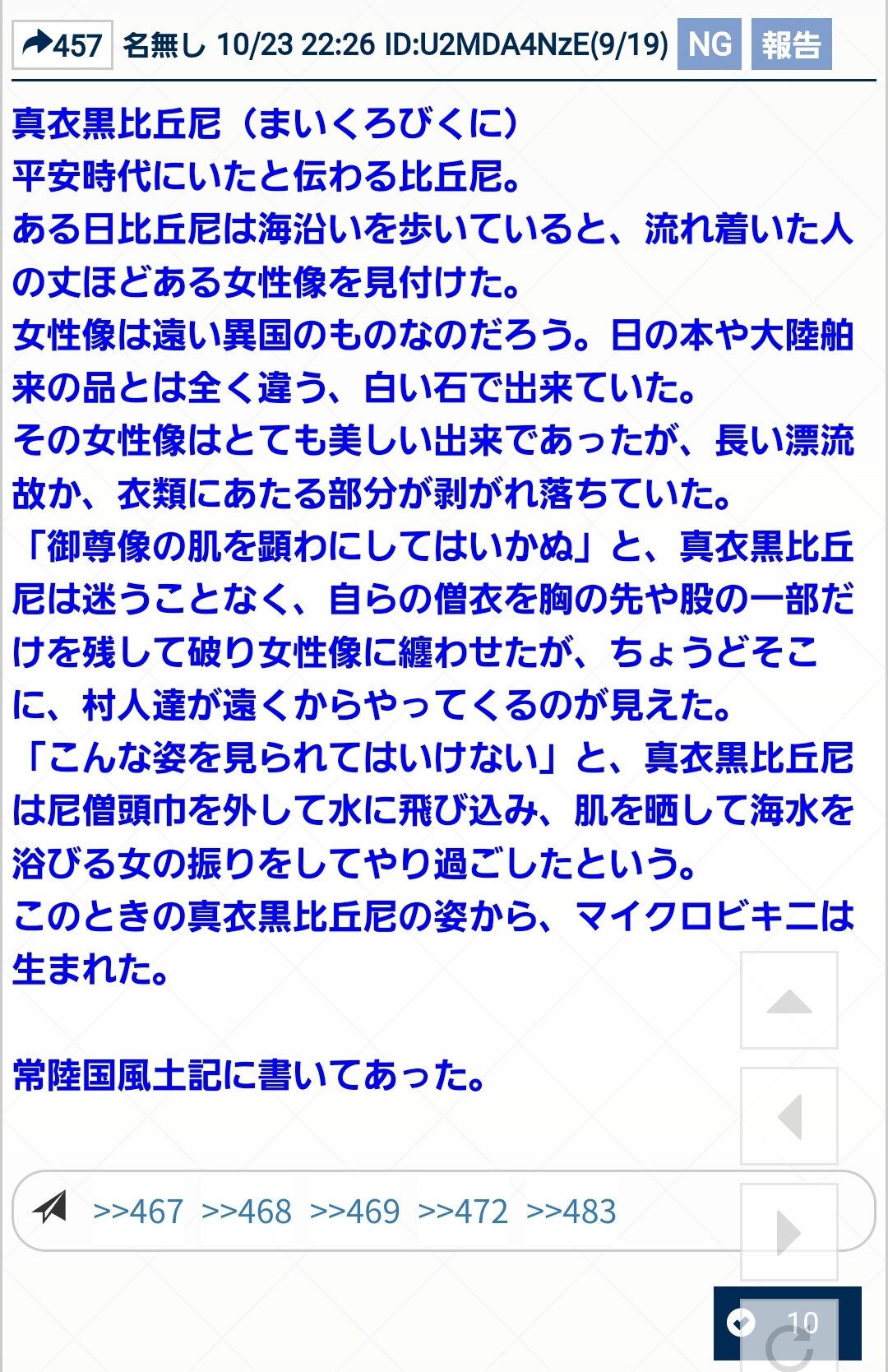Viewport: 888px width, 1372px height.
Task: Tap the reply arrow for post 457
Action: pos(62,44)
